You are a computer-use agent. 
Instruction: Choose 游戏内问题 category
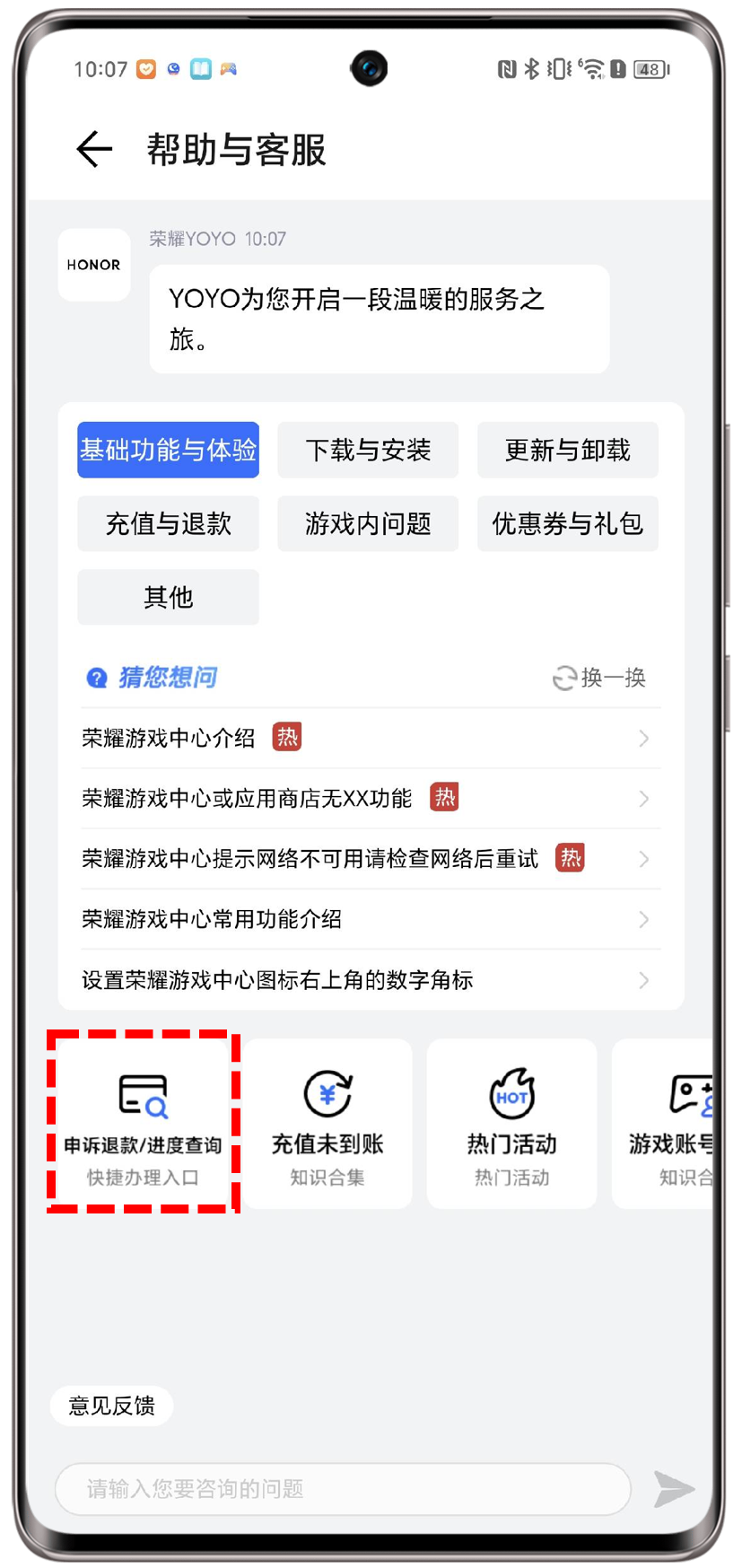pos(368,523)
